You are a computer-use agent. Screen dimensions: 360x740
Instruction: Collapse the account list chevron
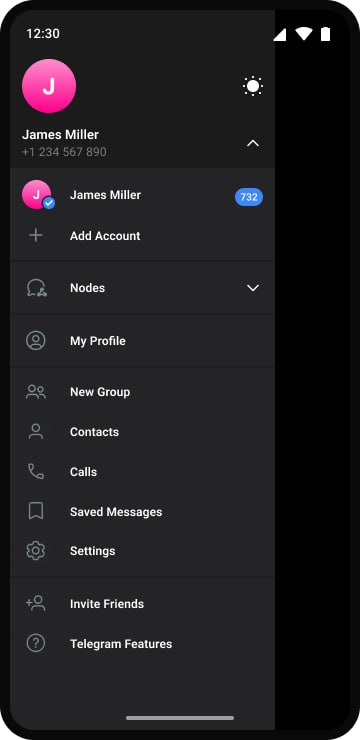pyautogui.click(x=253, y=143)
